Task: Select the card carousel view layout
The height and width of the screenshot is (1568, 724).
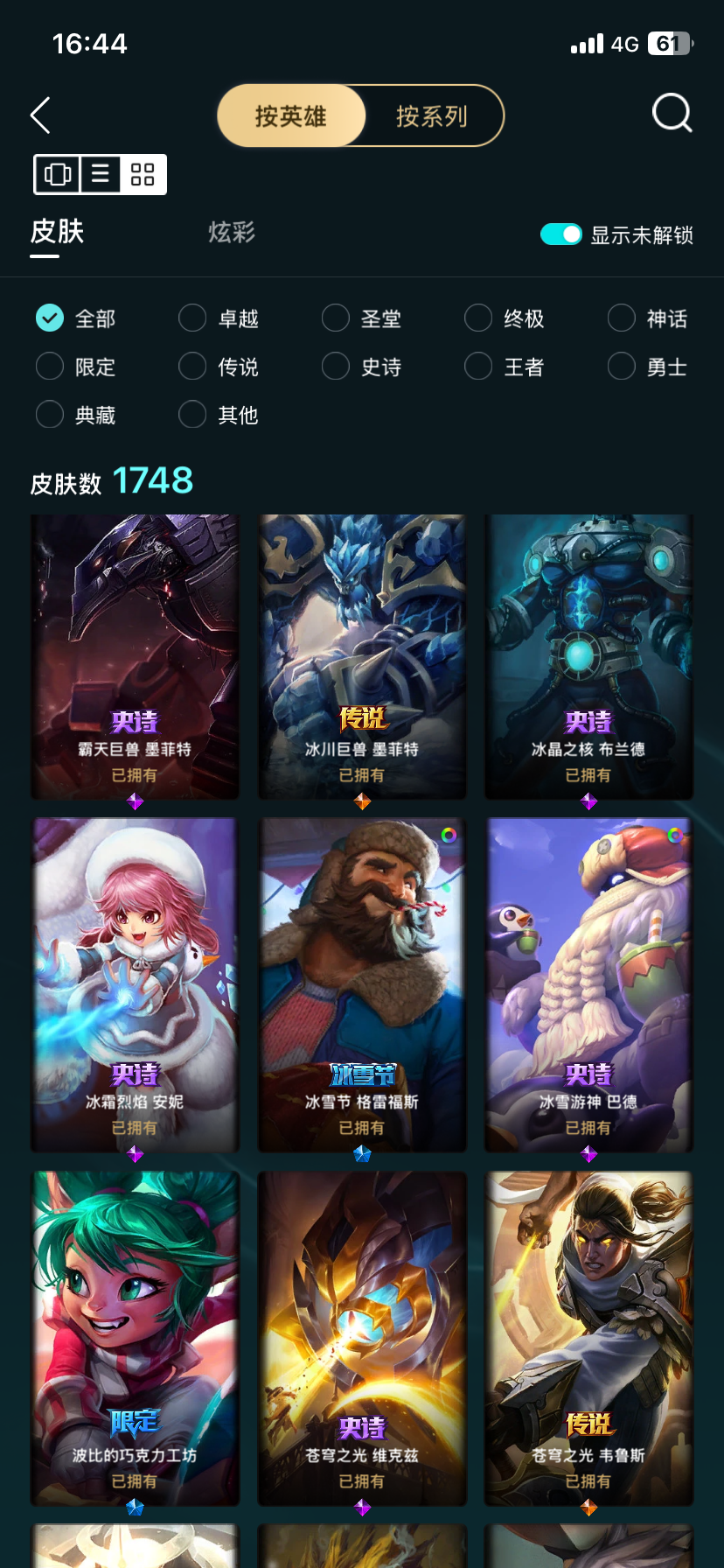Action: point(58,174)
